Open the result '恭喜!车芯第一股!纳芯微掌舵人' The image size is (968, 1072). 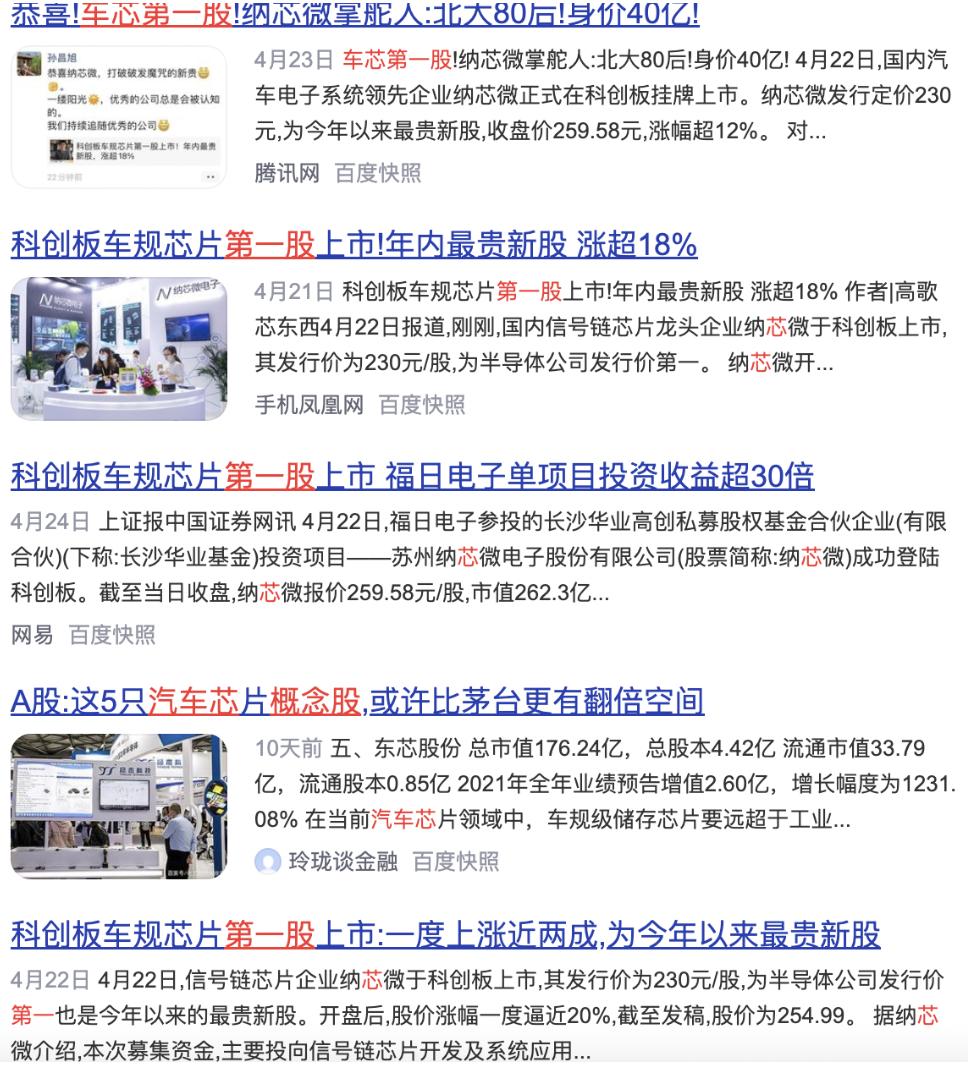[355, 12]
